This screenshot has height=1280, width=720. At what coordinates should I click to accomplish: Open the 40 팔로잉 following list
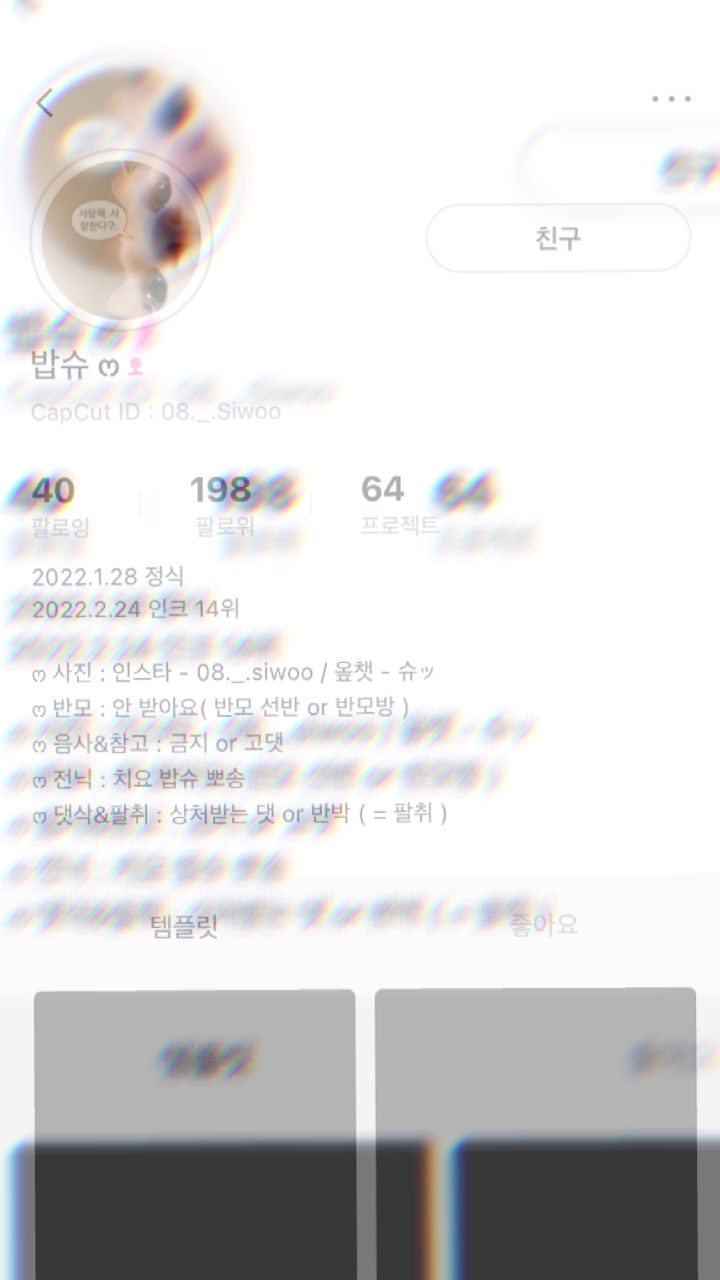(60, 506)
